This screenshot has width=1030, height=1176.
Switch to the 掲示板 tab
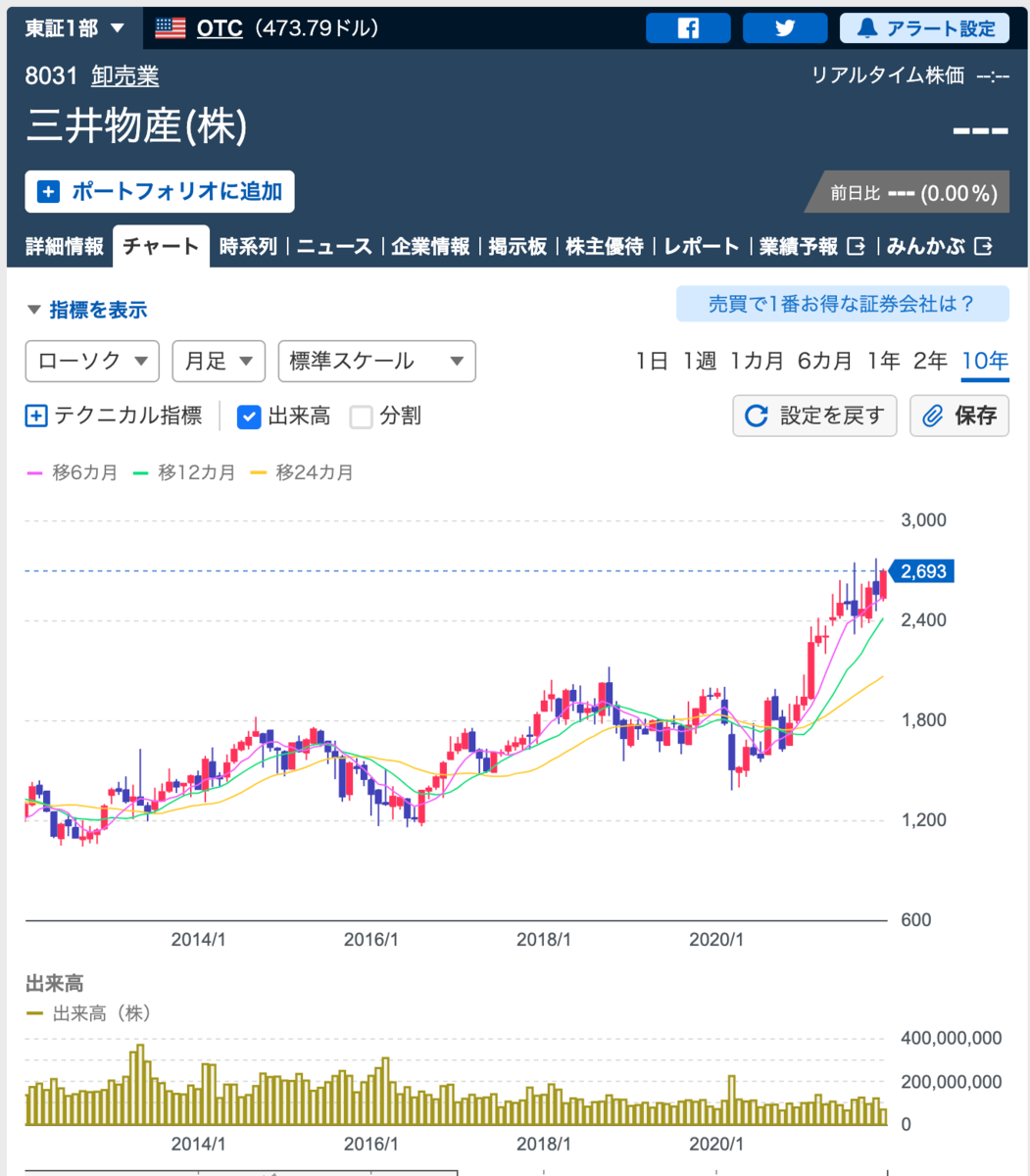517,246
